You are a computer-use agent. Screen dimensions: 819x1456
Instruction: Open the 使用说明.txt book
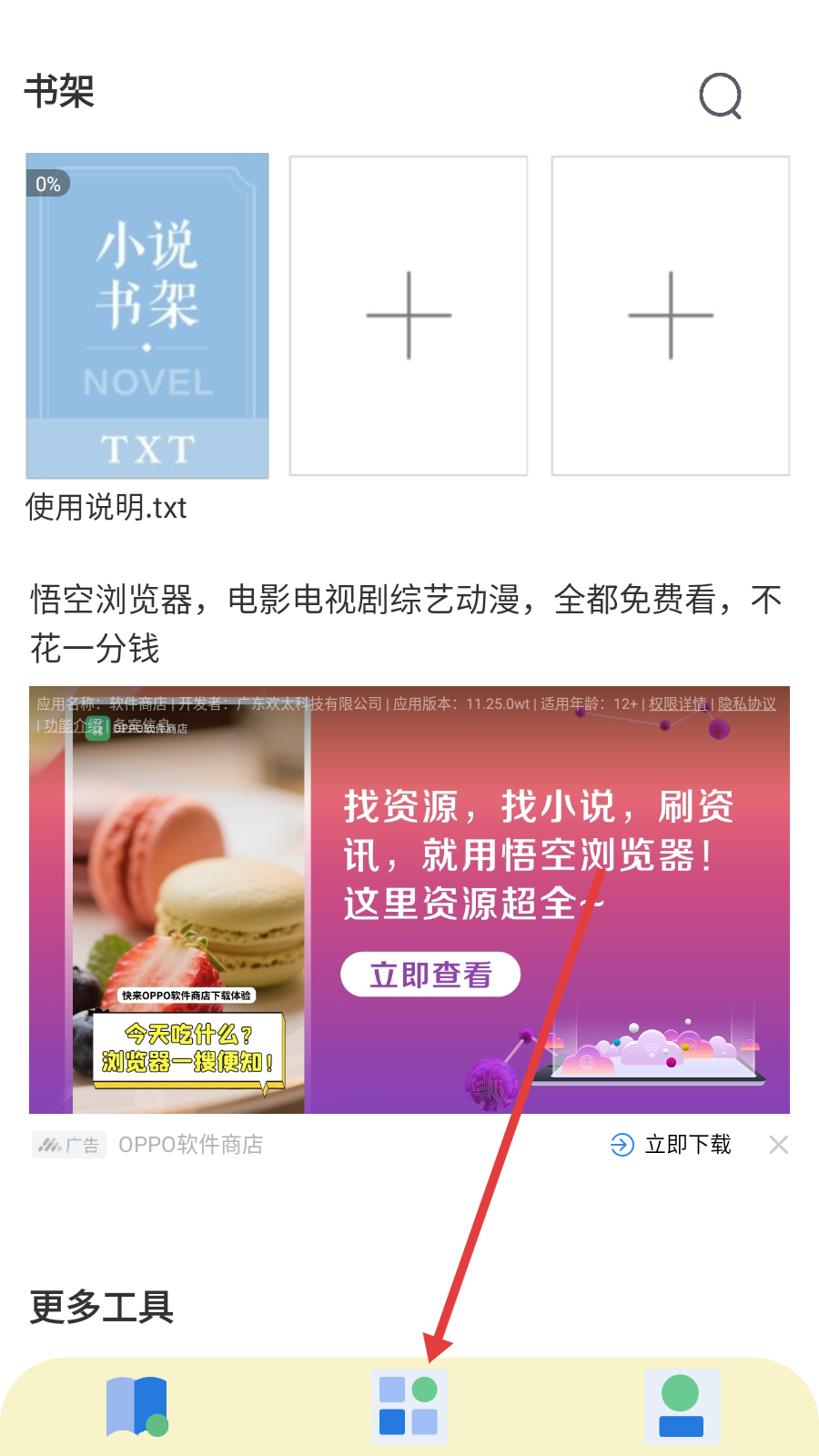147,317
